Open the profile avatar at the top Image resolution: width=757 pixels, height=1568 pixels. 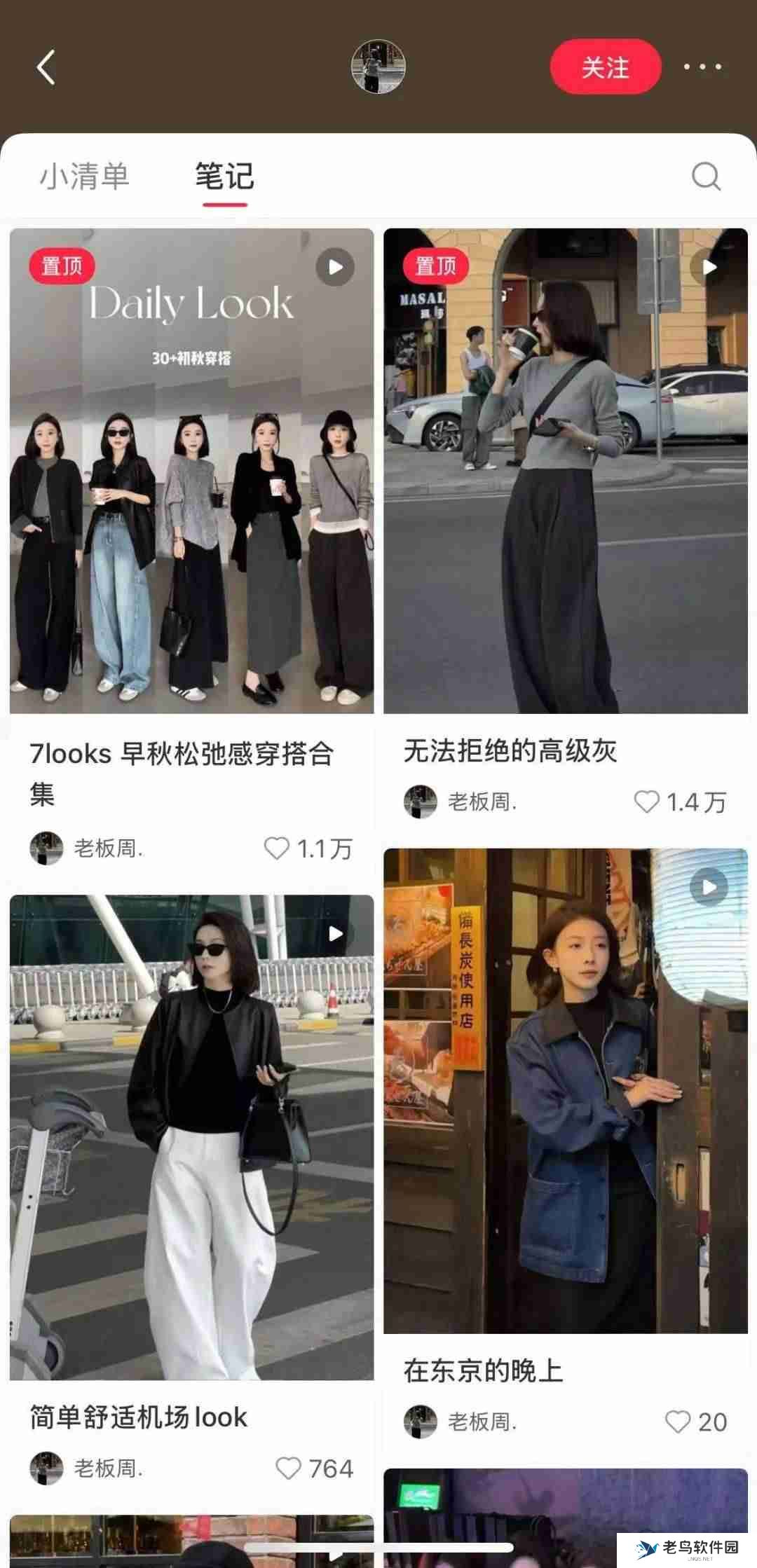click(x=378, y=67)
